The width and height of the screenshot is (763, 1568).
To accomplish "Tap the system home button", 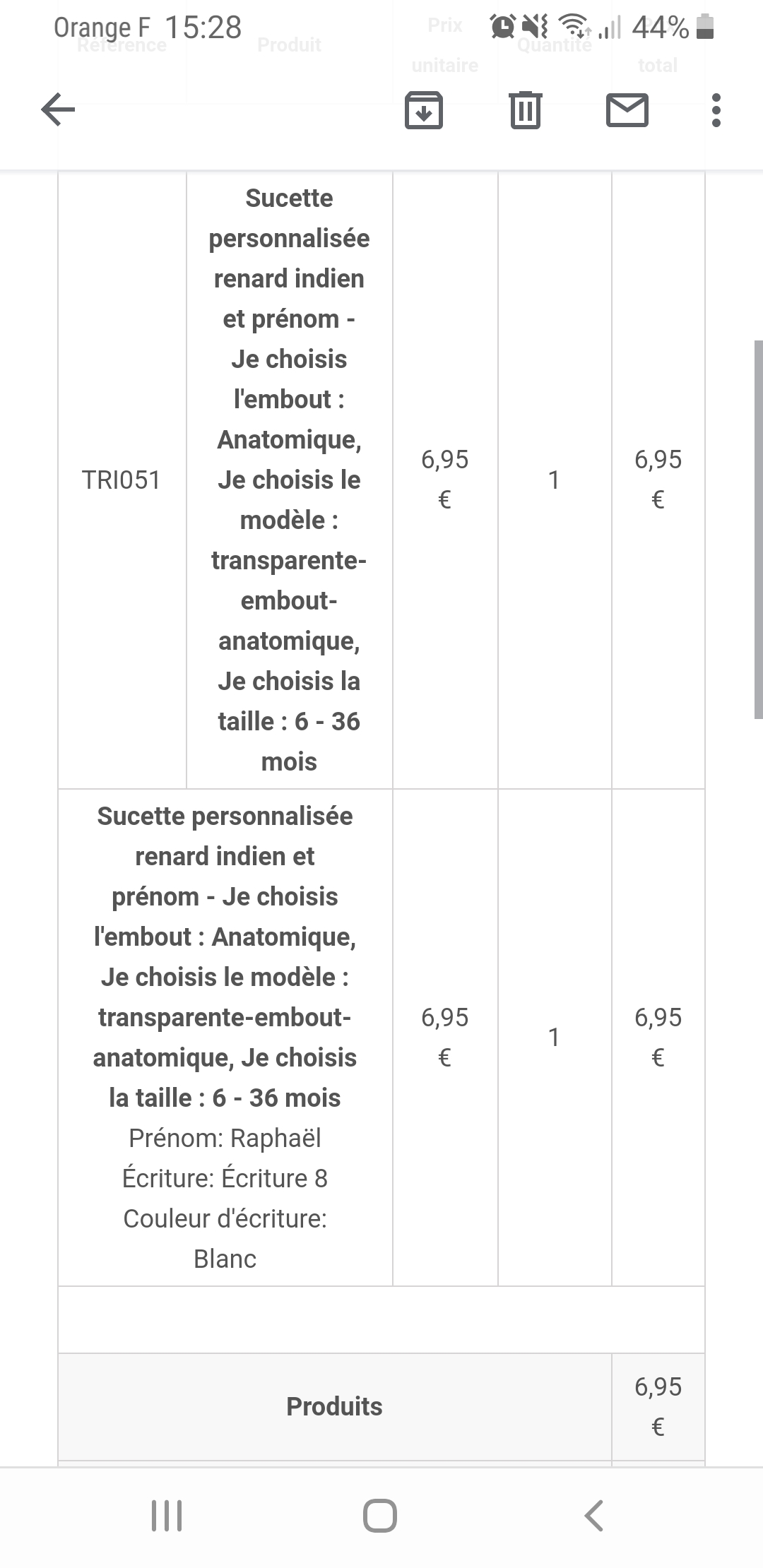I will (380, 1516).
